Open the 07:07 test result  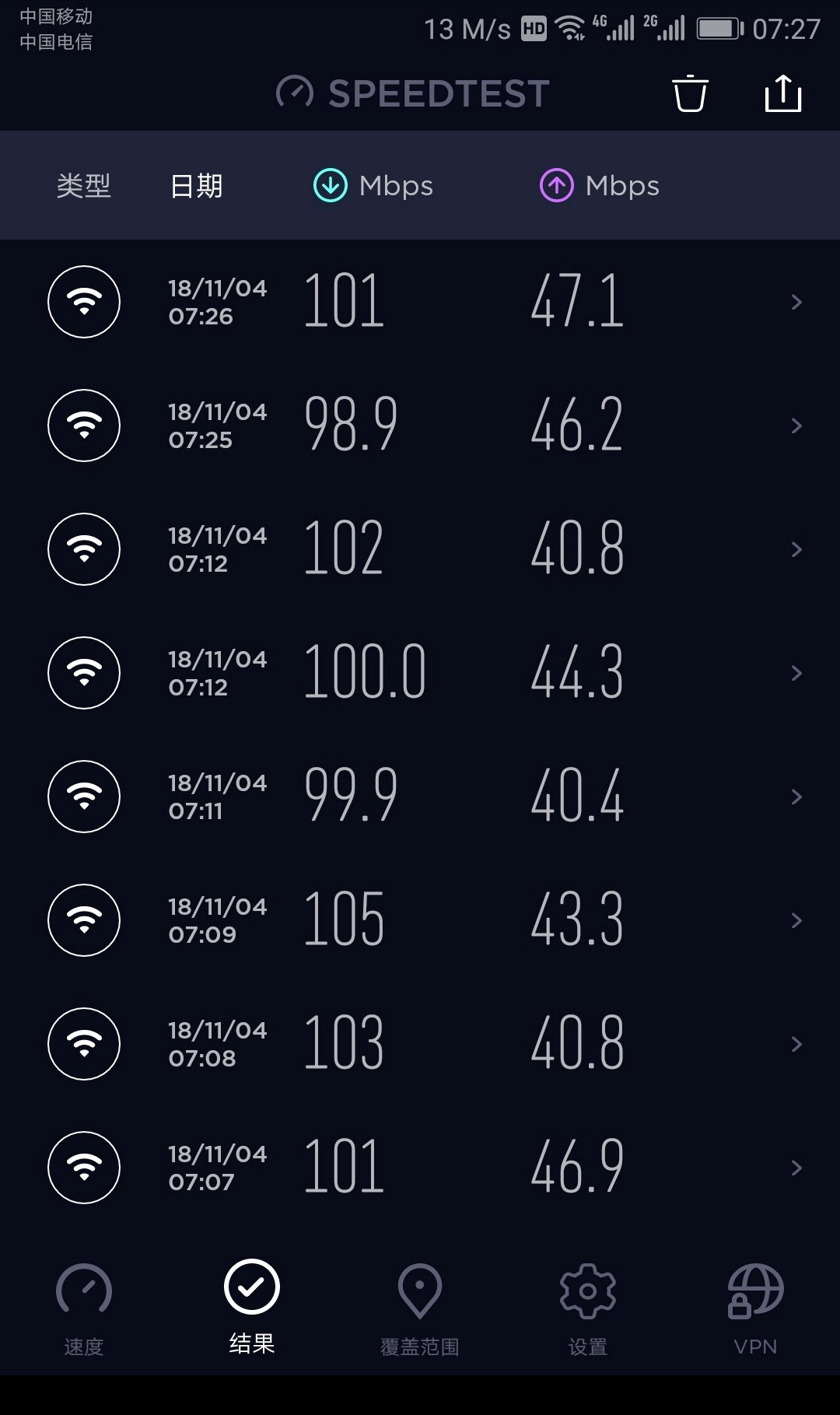click(x=420, y=1168)
